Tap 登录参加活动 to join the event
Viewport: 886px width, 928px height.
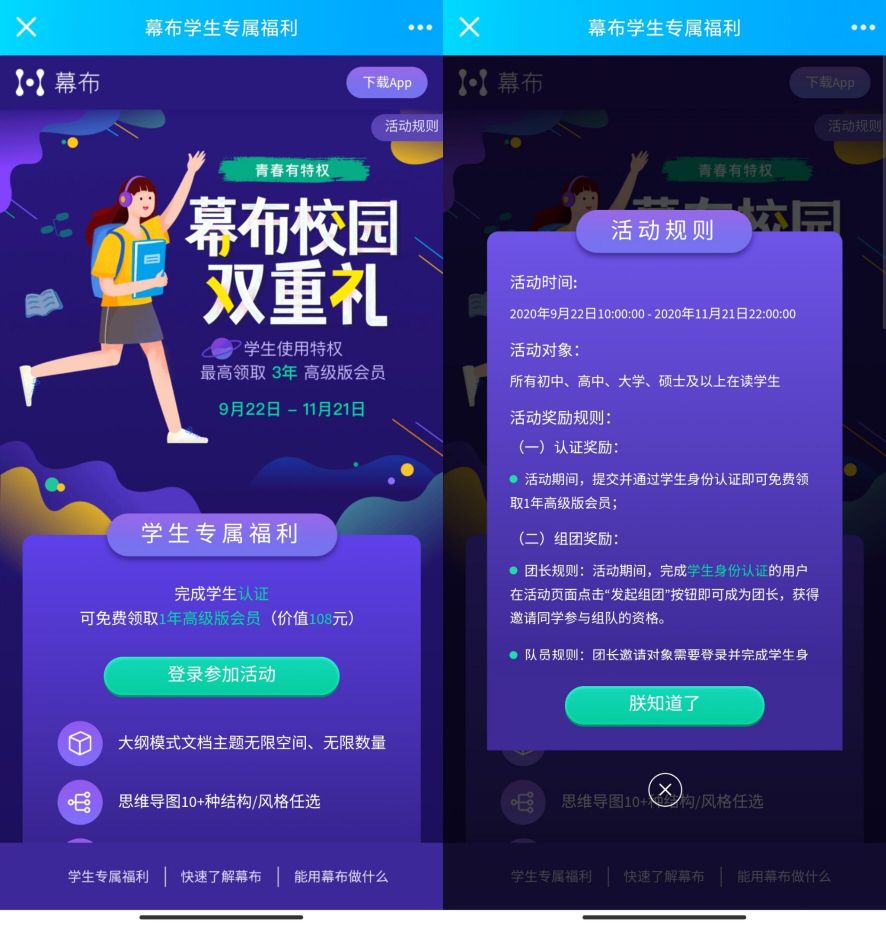pos(221,675)
